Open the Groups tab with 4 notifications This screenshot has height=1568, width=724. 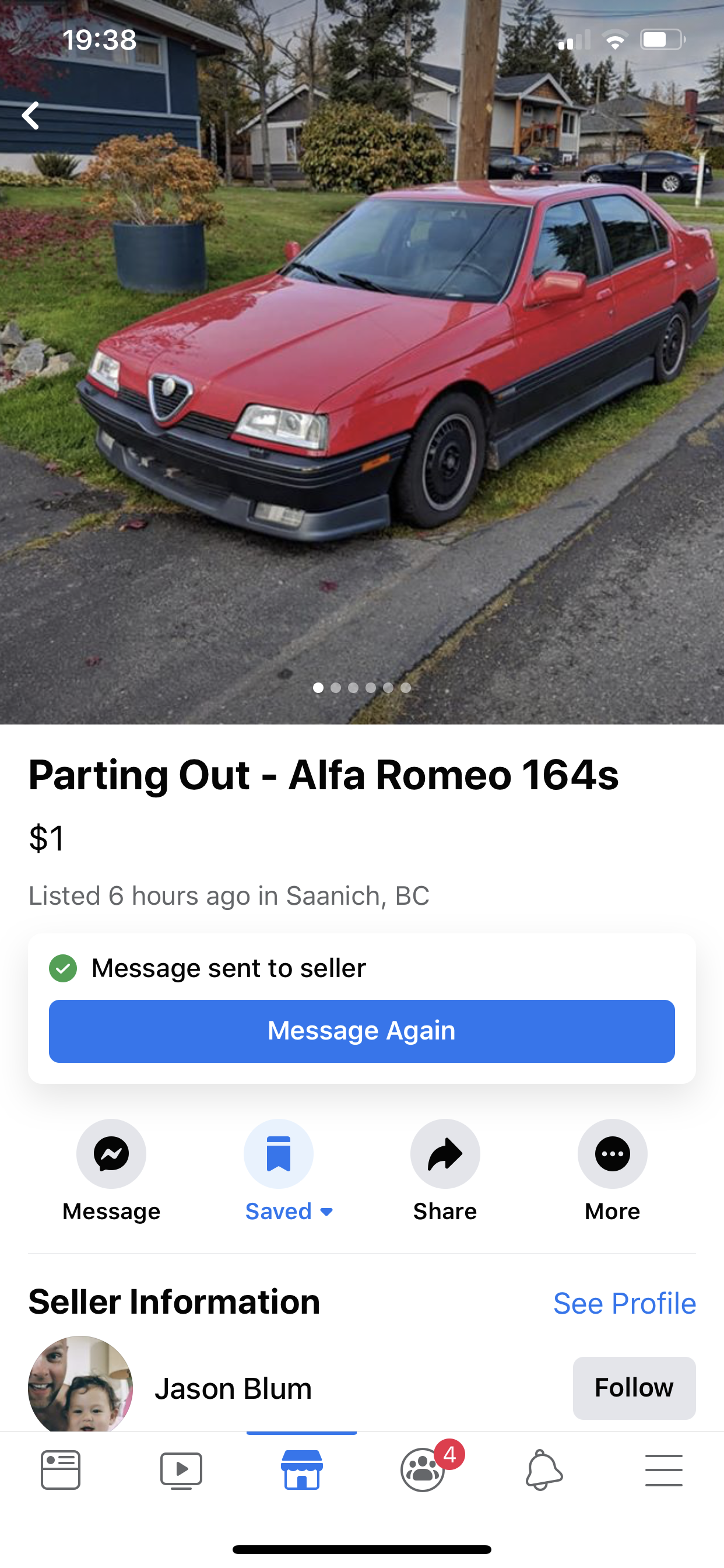(423, 1471)
